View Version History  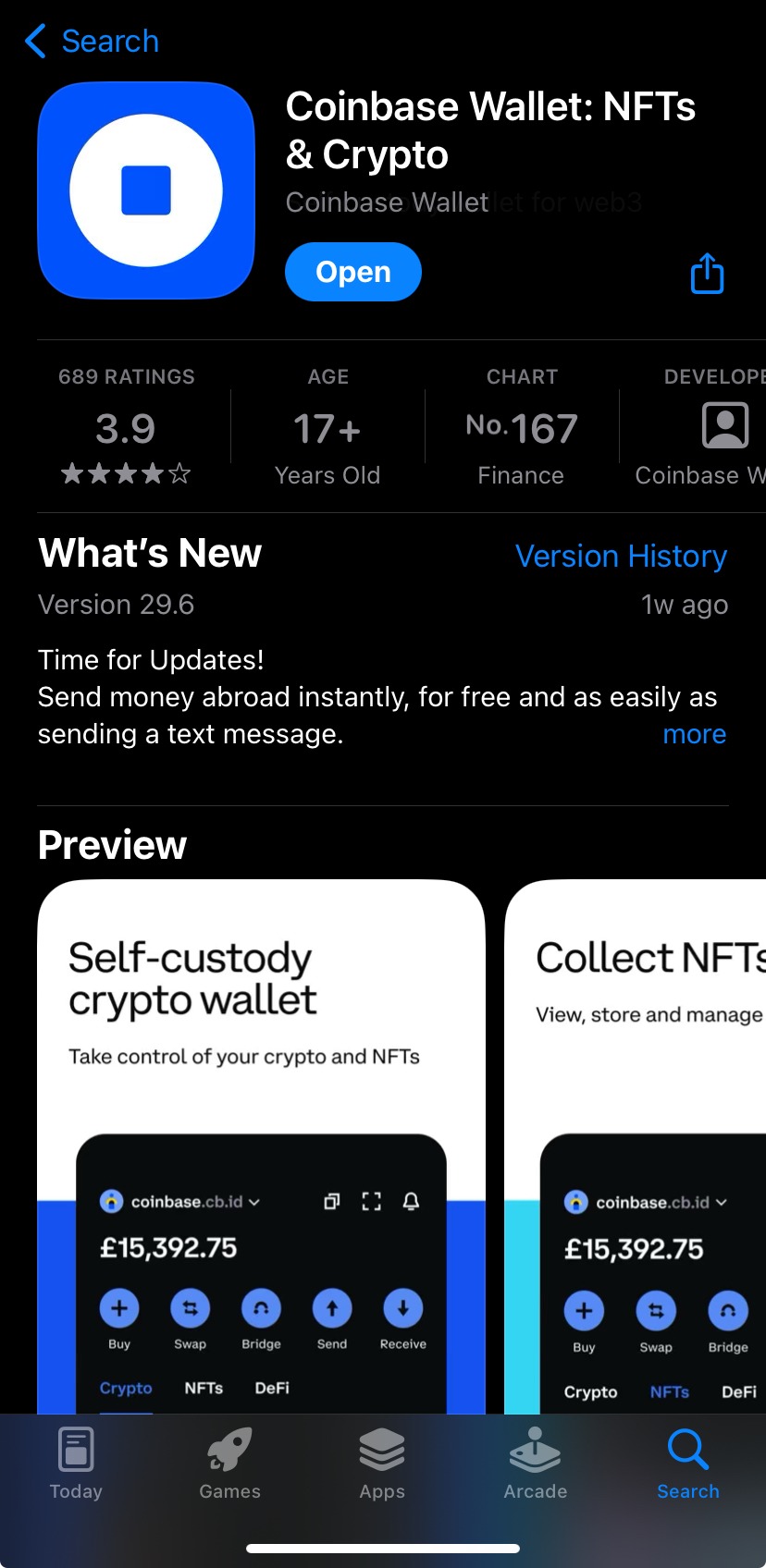point(621,556)
